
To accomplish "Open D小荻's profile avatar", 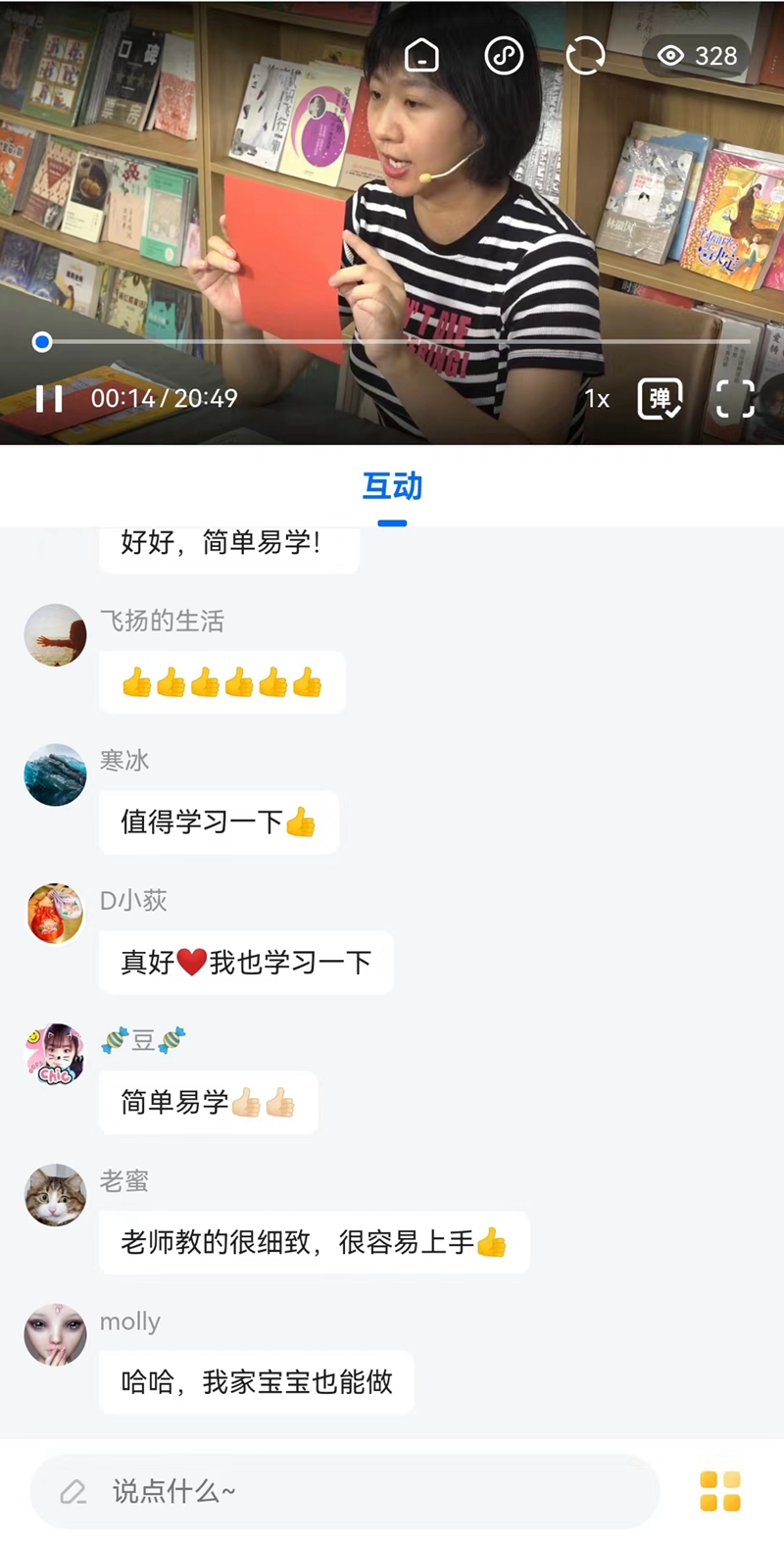I will [55, 914].
